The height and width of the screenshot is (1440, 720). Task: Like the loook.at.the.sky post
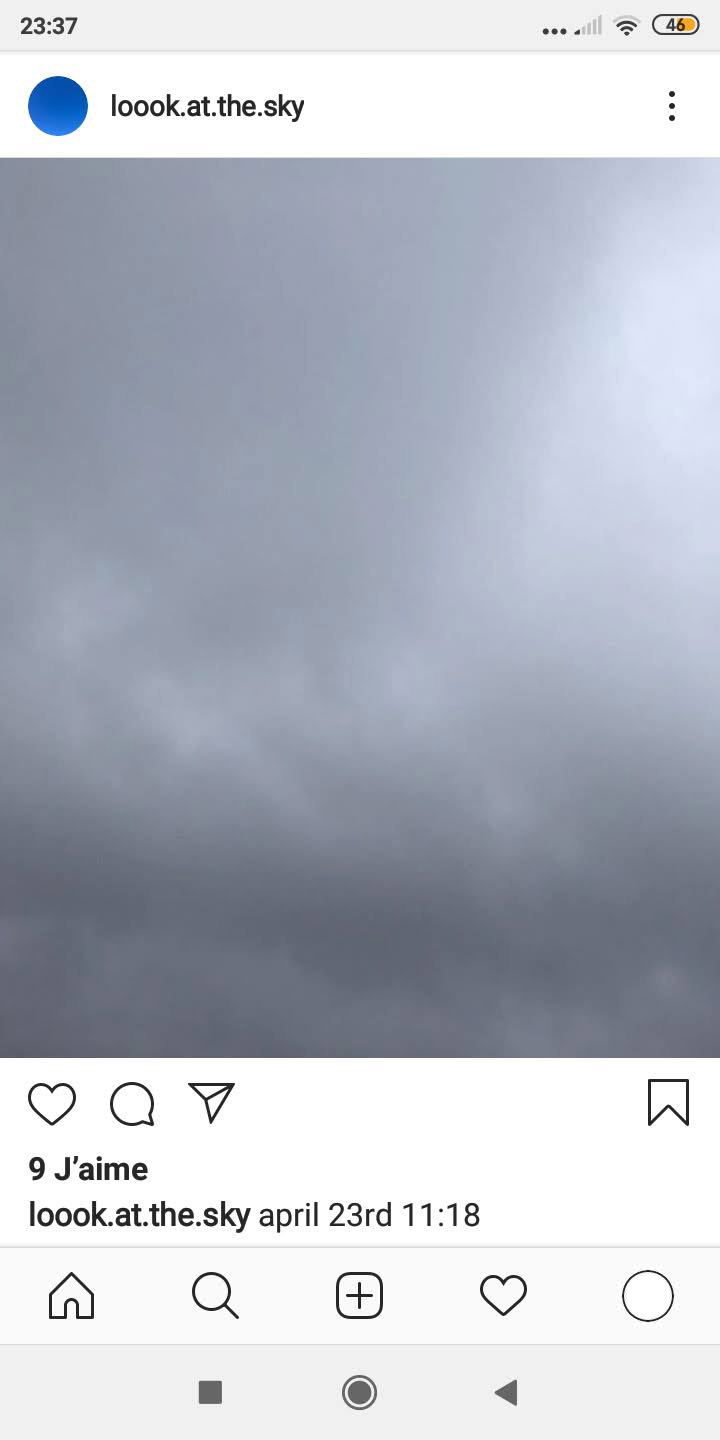(52, 1104)
